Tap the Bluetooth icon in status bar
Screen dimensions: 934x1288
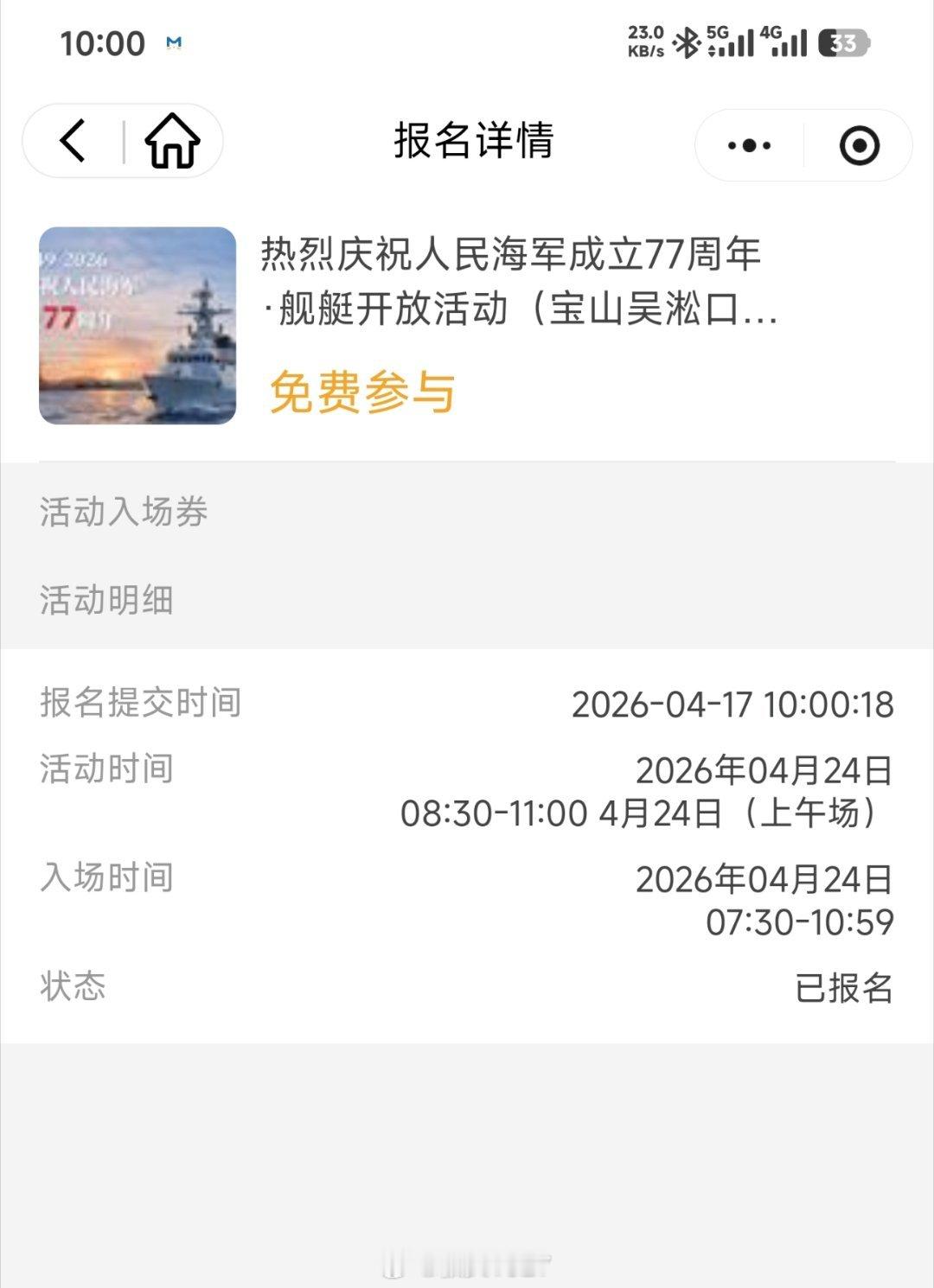688,40
